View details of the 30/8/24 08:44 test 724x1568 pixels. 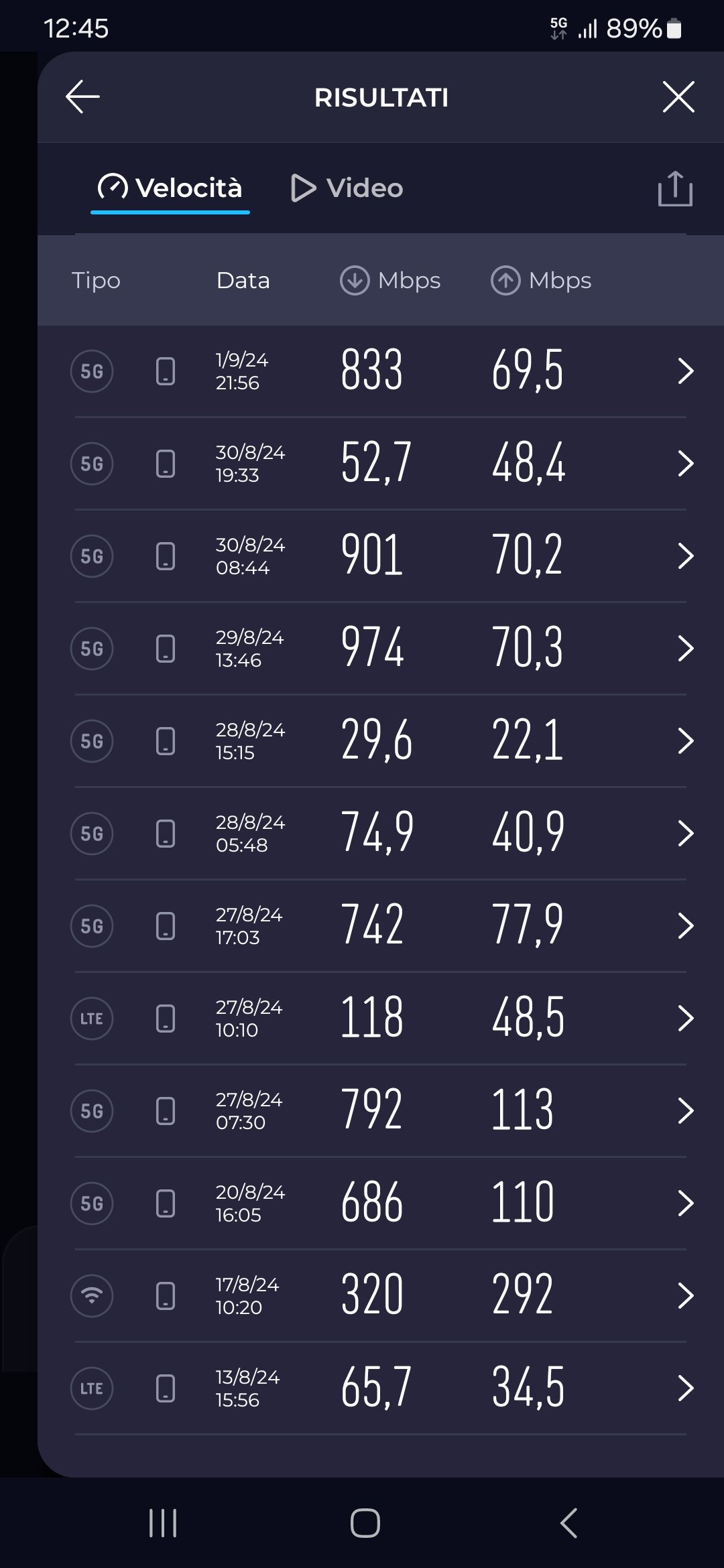[x=381, y=556]
